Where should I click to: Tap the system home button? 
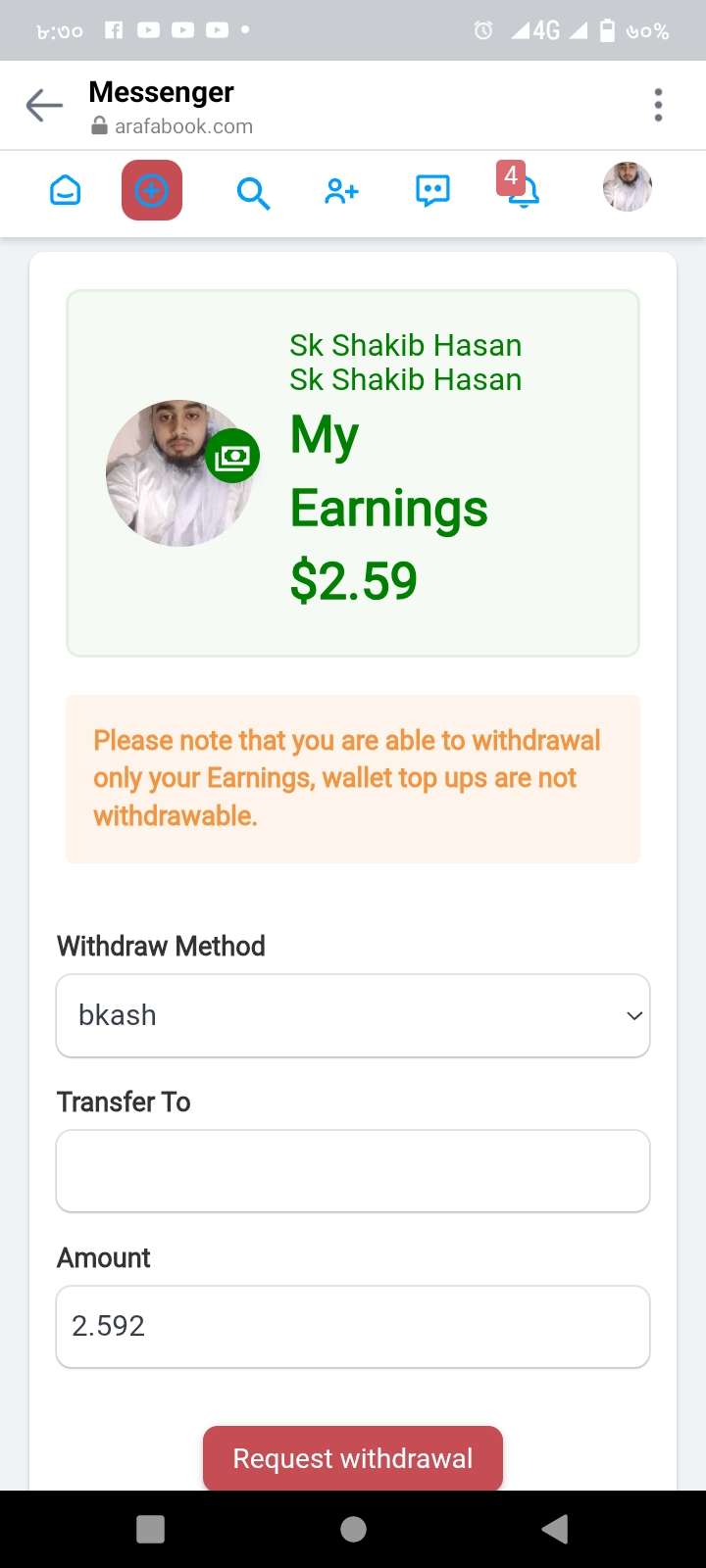(x=353, y=1529)
